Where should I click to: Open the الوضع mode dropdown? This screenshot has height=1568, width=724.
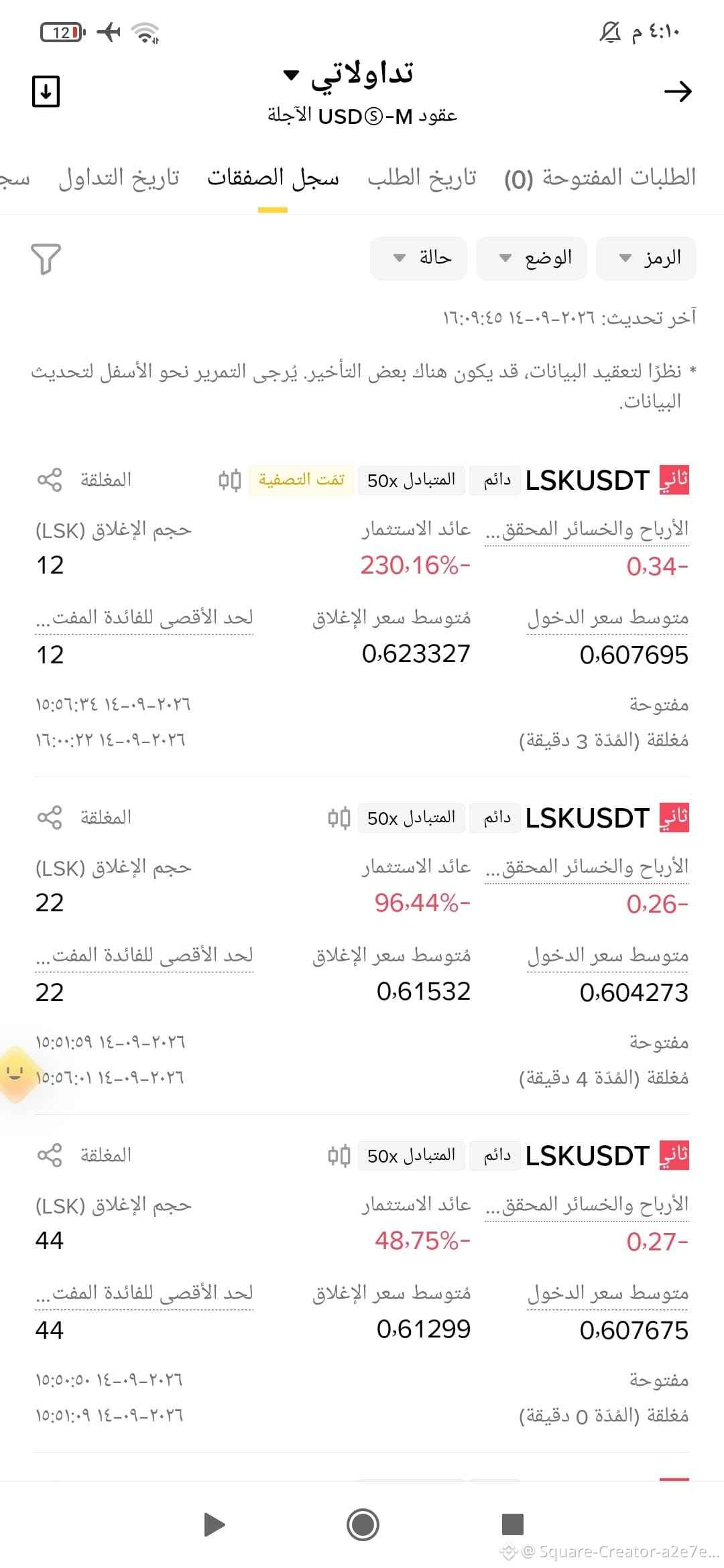click(x=532, y=258)
